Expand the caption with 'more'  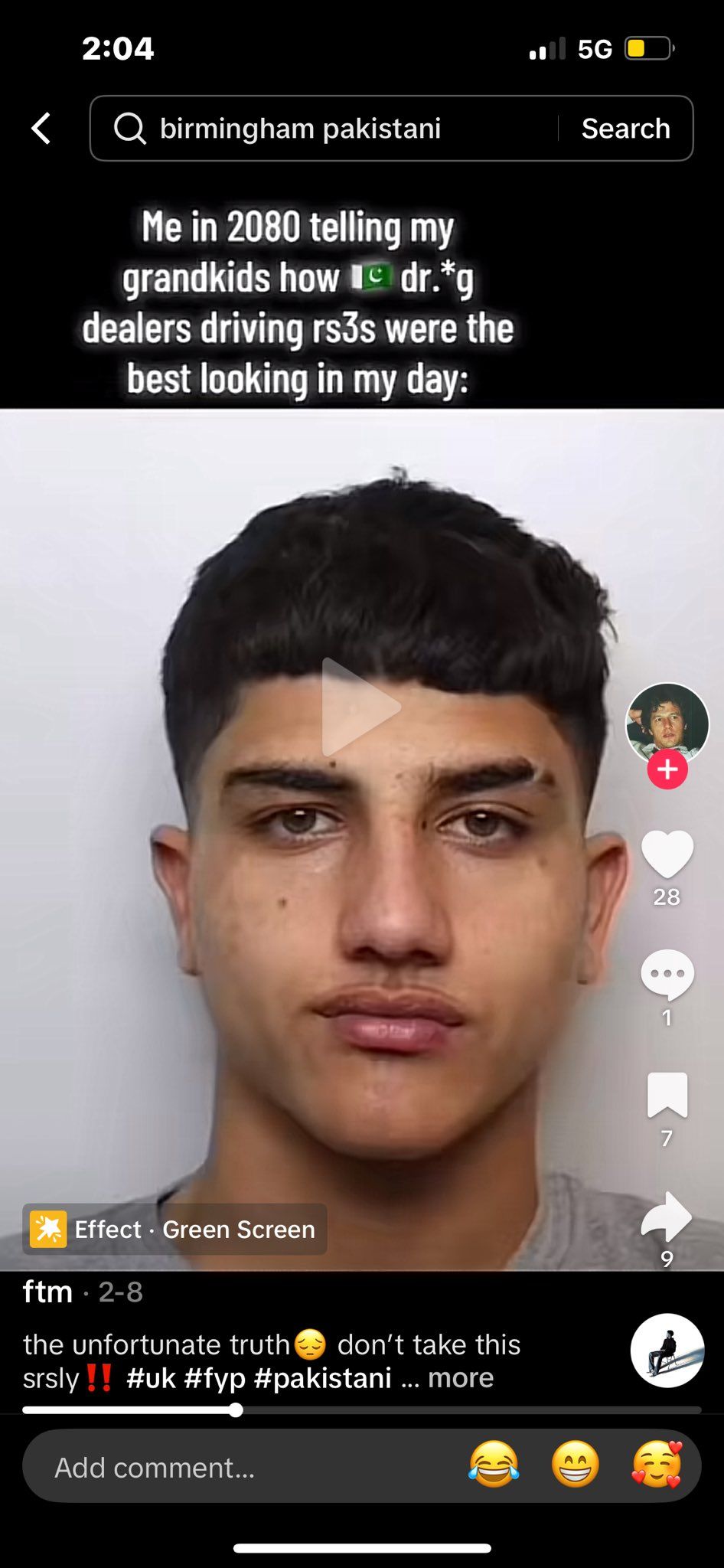click(461, 1377)
